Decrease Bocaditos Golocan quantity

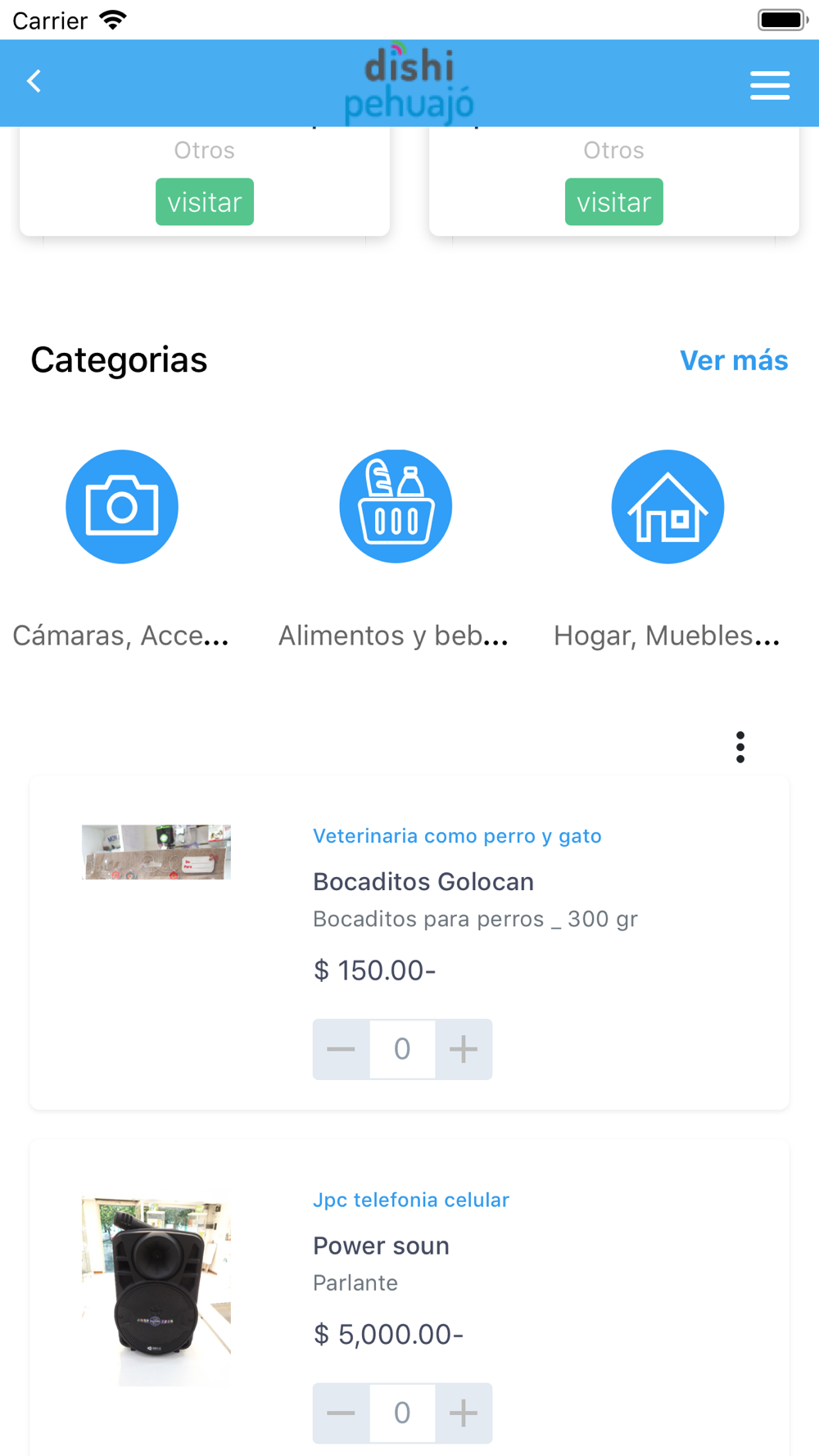(342, 1049)
